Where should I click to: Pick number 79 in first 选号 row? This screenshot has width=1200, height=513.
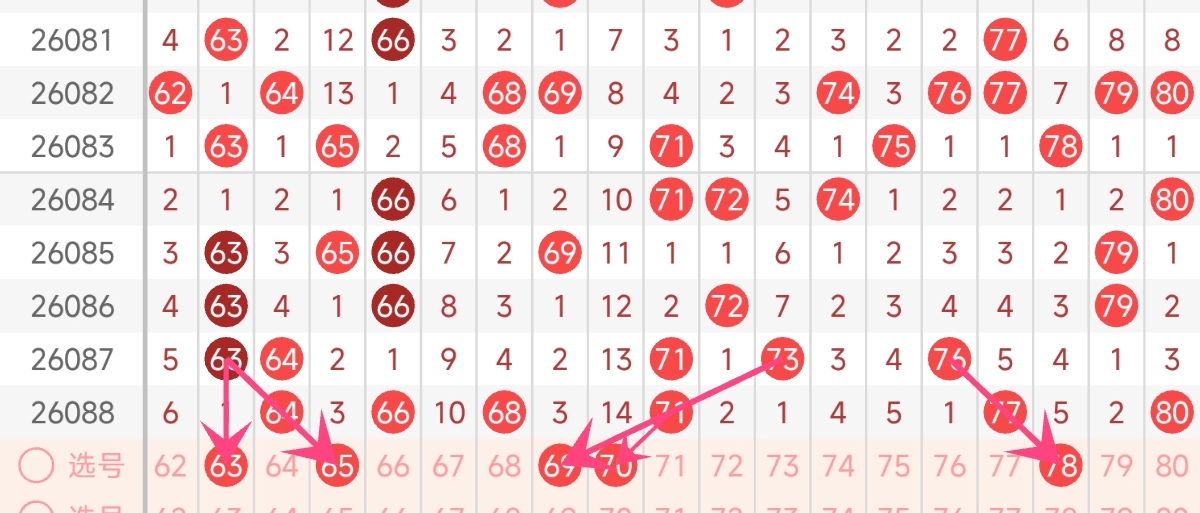coord(1115,466)
